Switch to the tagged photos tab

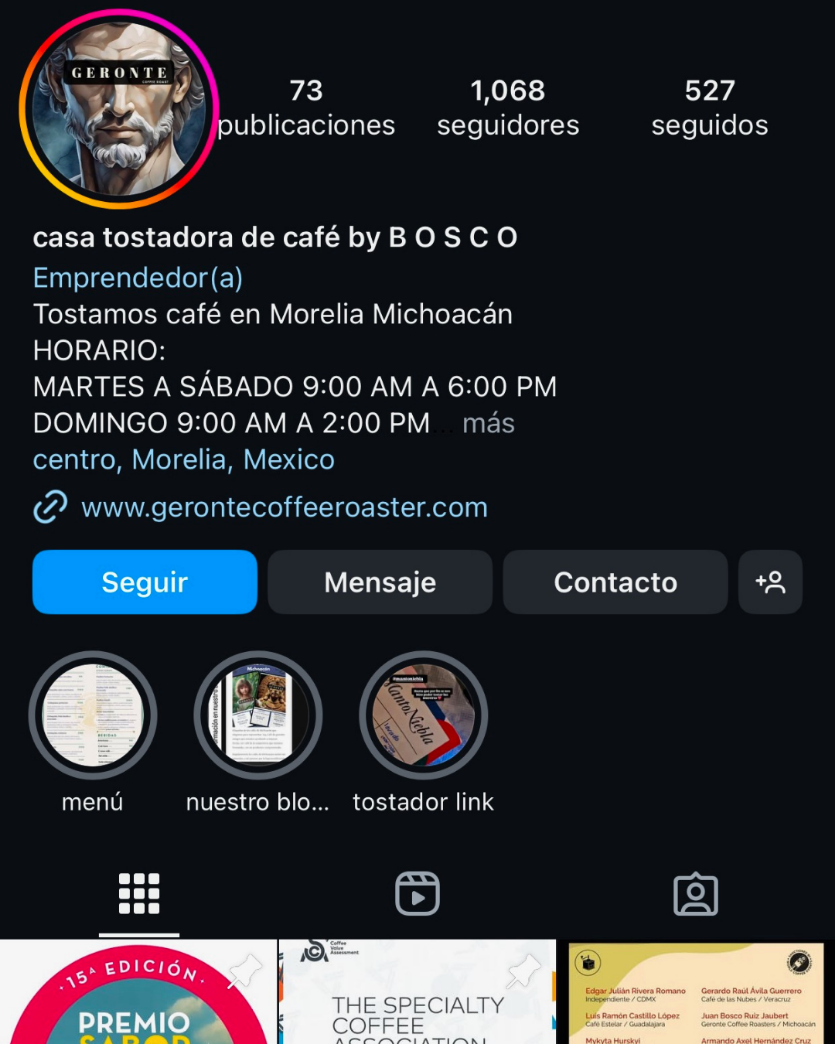coord(696,894)
